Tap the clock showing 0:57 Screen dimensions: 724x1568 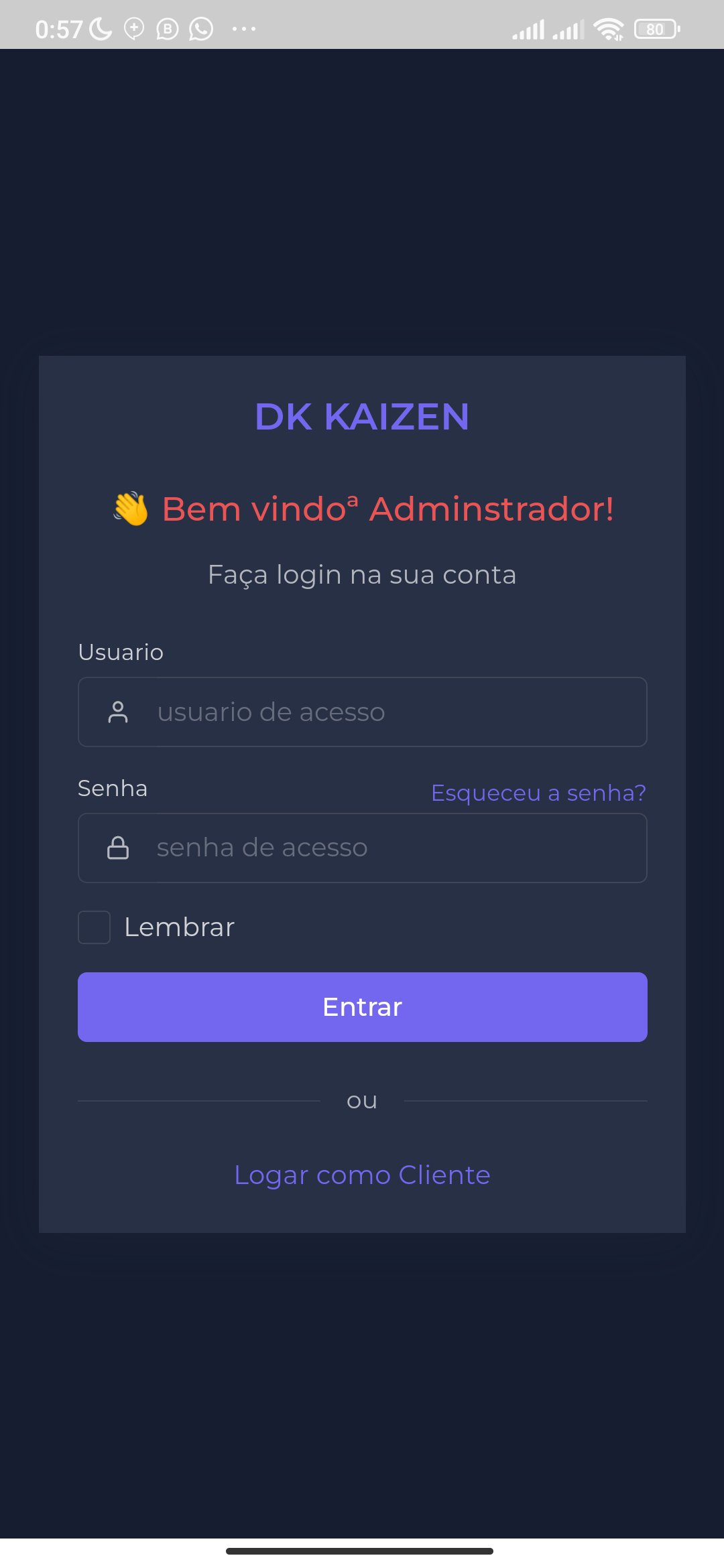59,29
